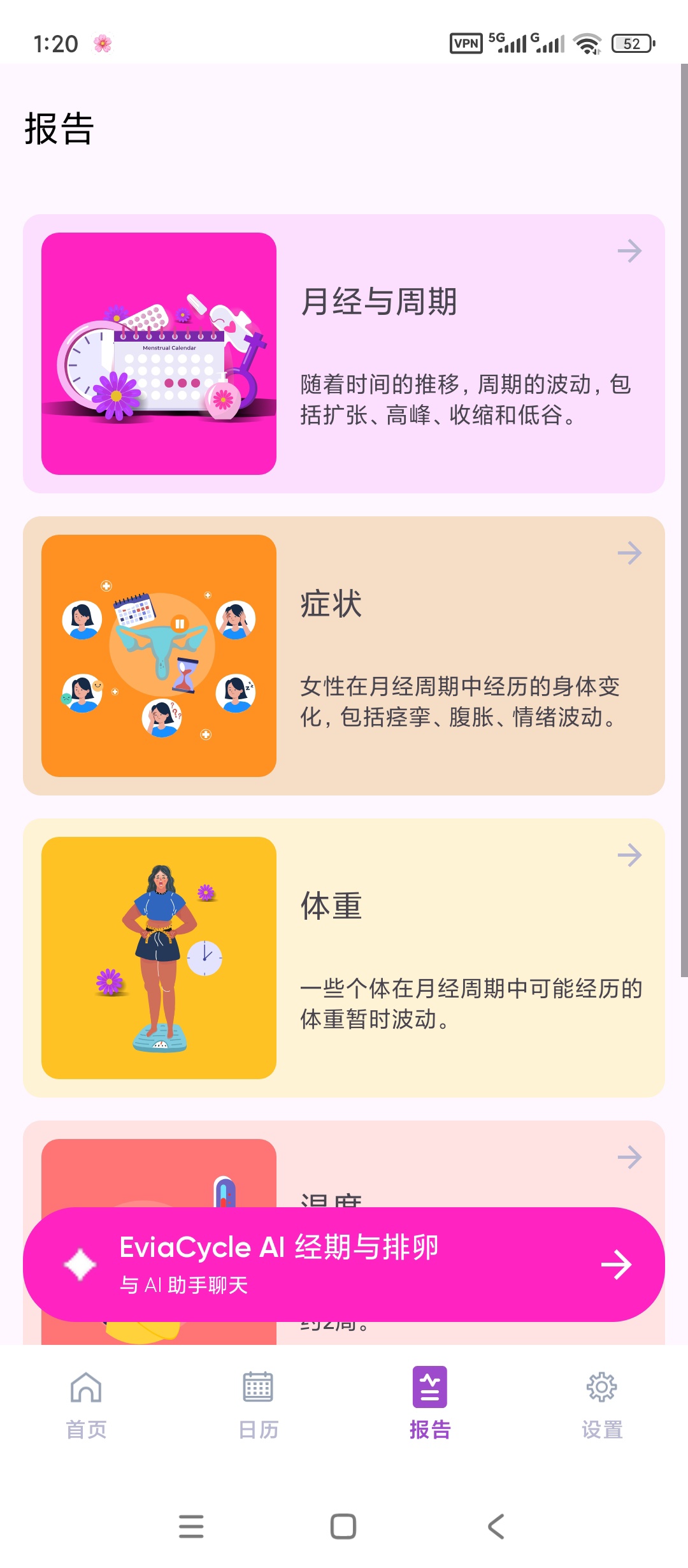Open the 体重 report card

(x=344, y=958)
